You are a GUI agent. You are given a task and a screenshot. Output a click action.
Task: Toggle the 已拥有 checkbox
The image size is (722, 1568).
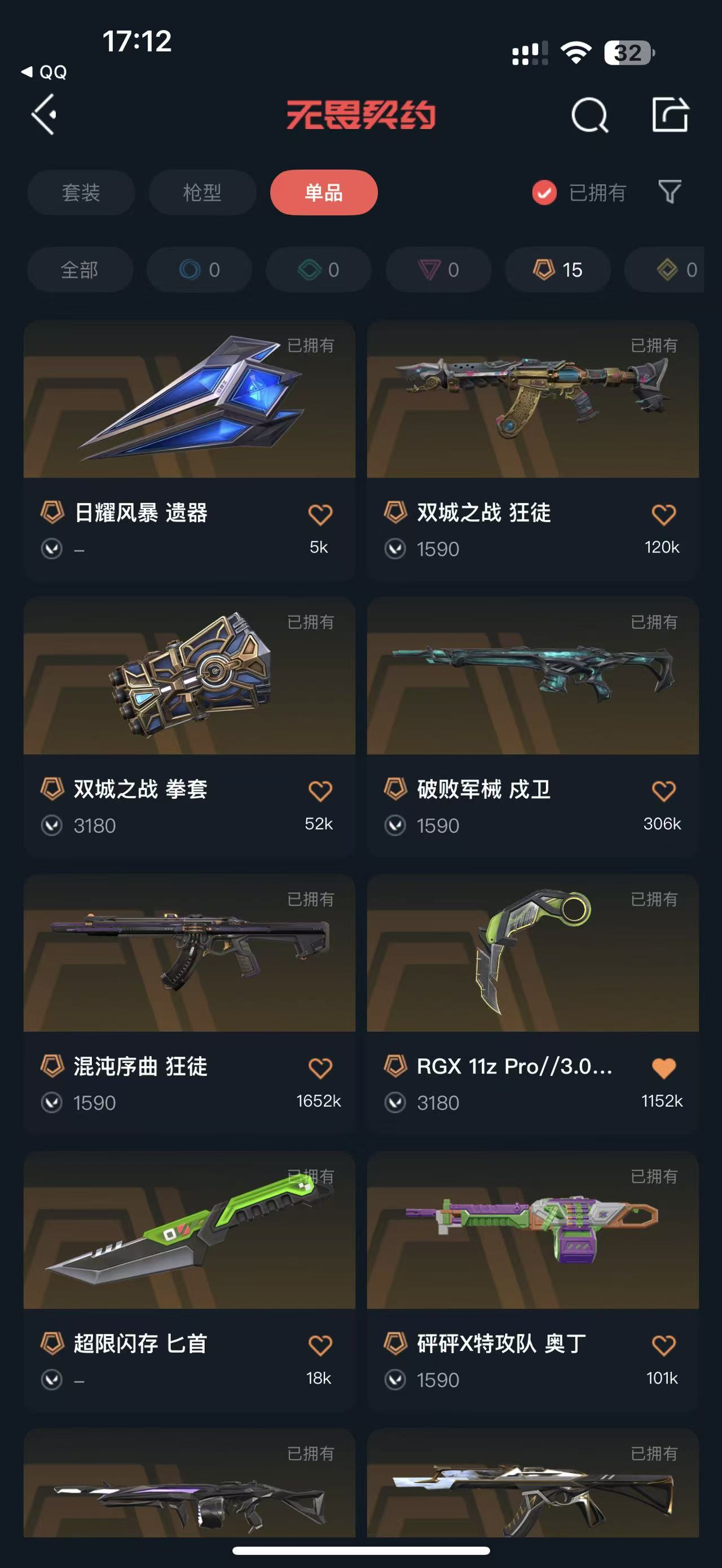click(544, 192)
